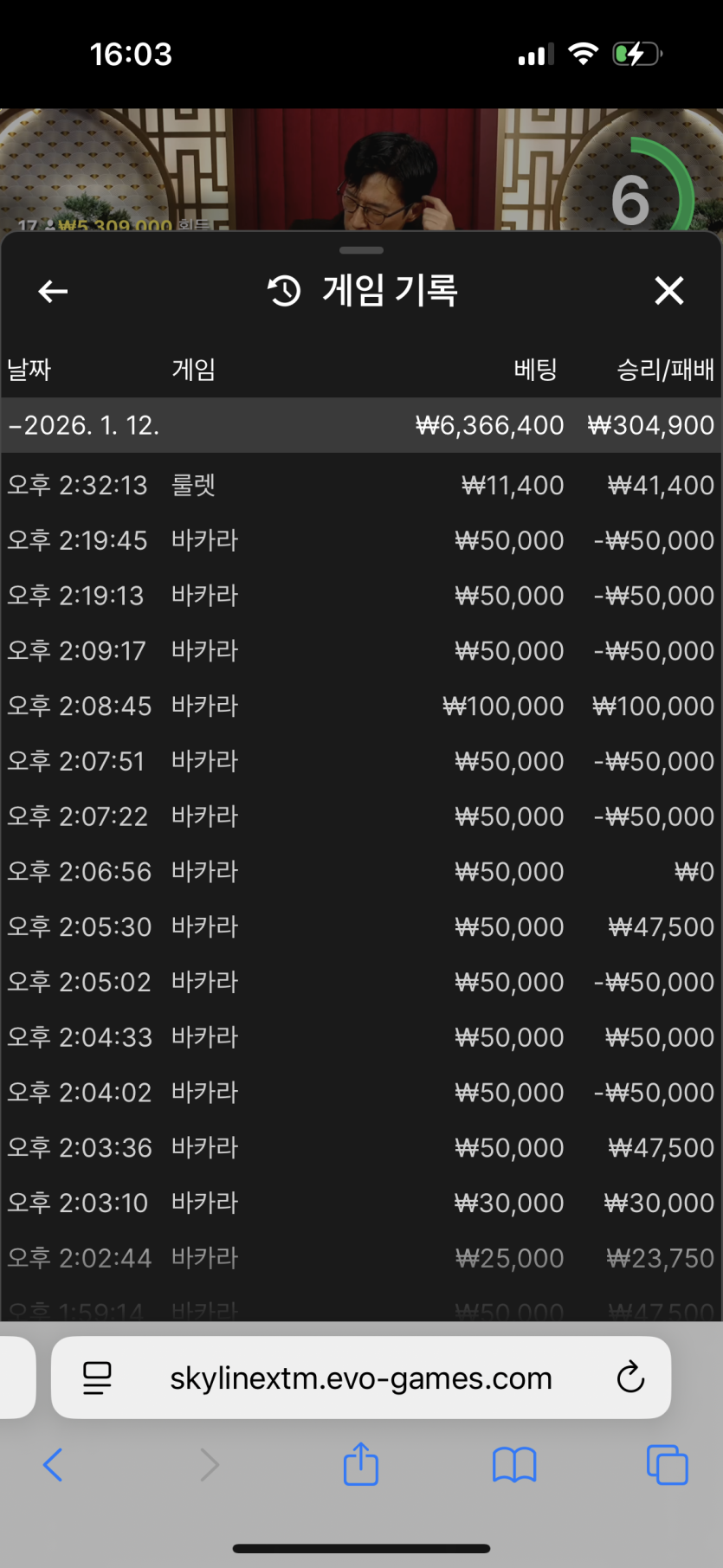Tap the skylinextm.evo-games.com address bar
This screenshot has height=1568, width=723.
[360, 1378]
